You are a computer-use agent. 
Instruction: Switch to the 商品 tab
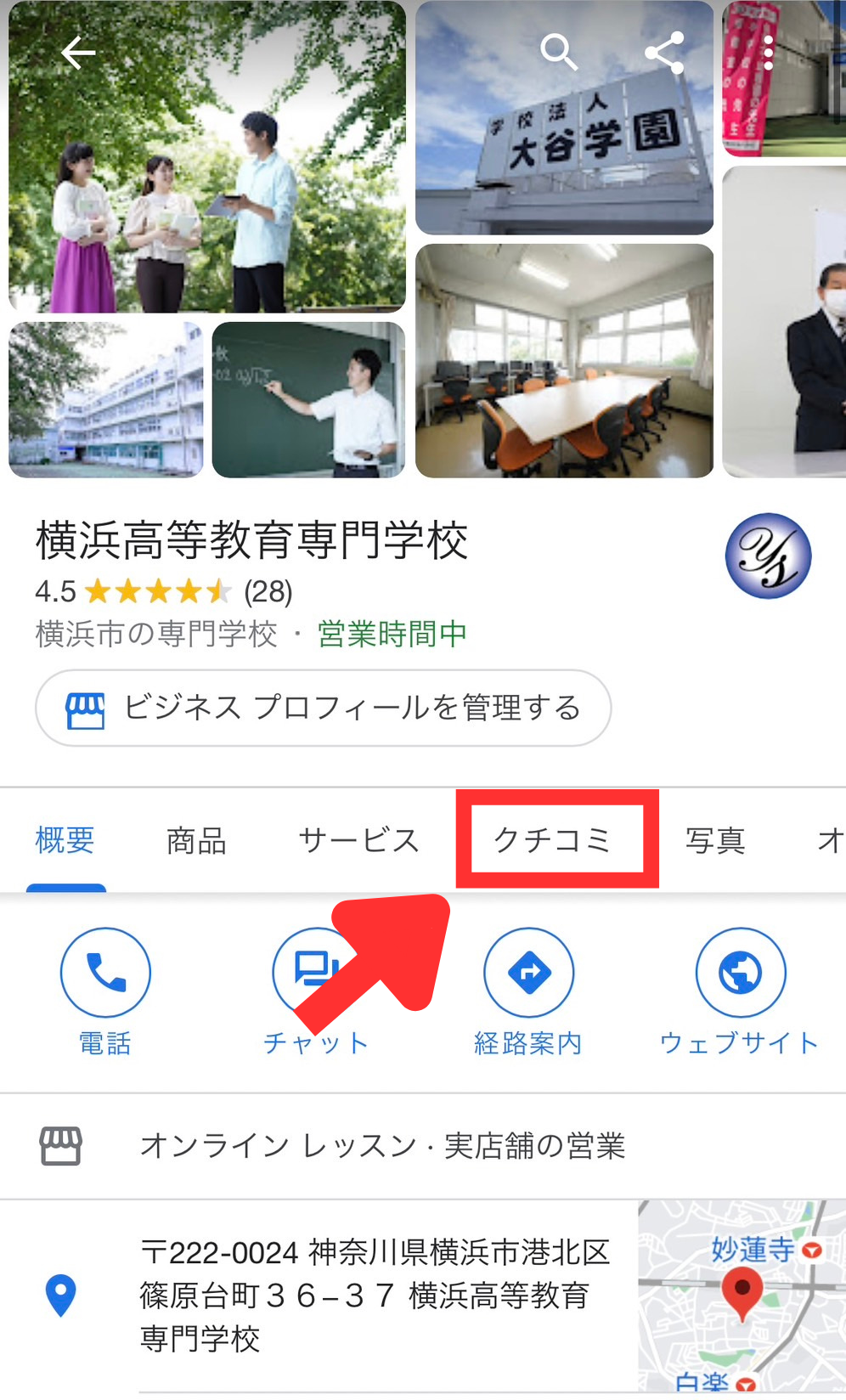point(196,840)
